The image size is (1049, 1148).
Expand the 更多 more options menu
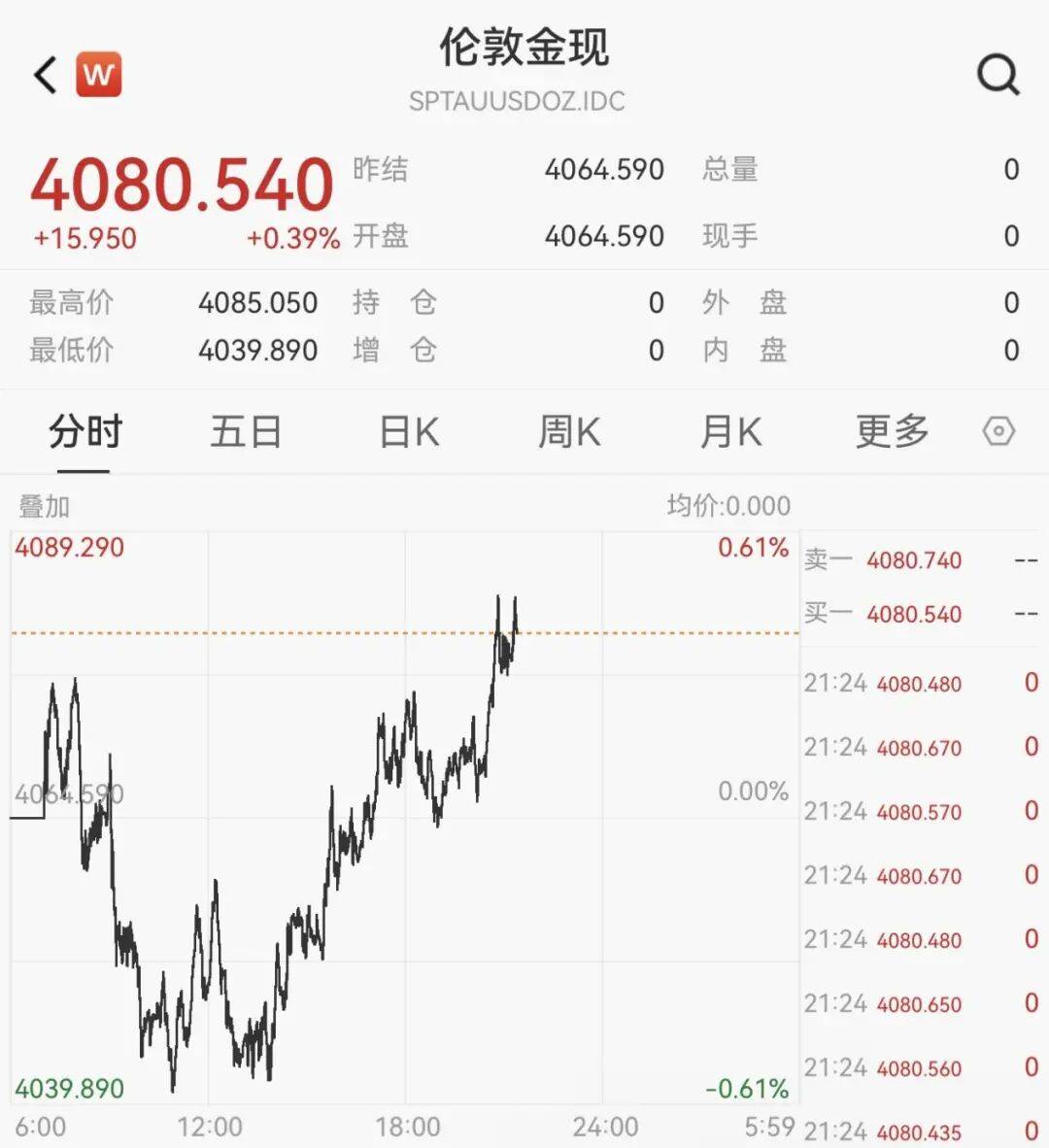pyautogui.click(x=892, y=431)
